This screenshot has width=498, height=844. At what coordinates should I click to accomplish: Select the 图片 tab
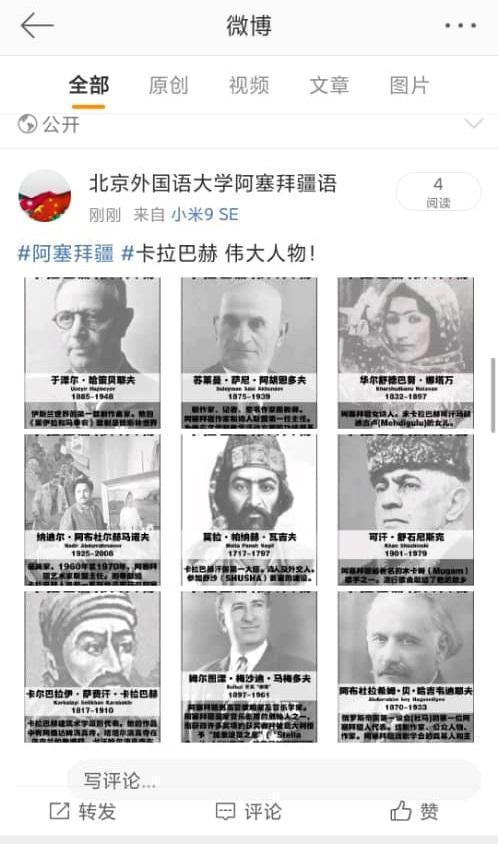[x=409, y=85]
